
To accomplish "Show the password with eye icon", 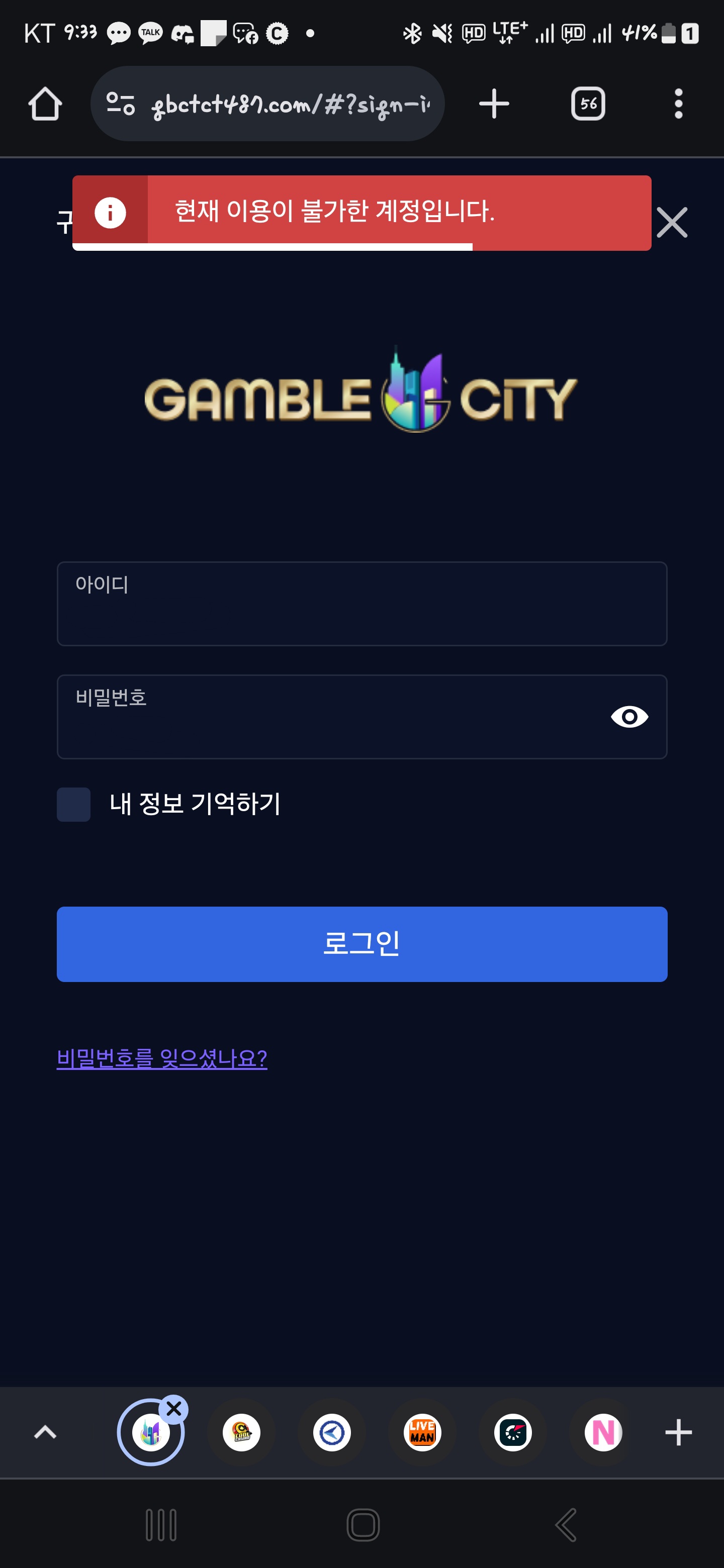I will pyautogui.click(x=629, y=717).
